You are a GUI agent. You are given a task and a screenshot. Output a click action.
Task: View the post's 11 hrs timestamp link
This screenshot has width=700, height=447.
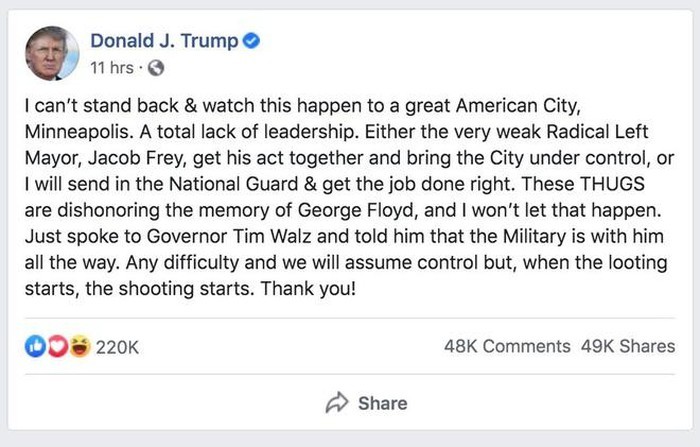[111, 68]
